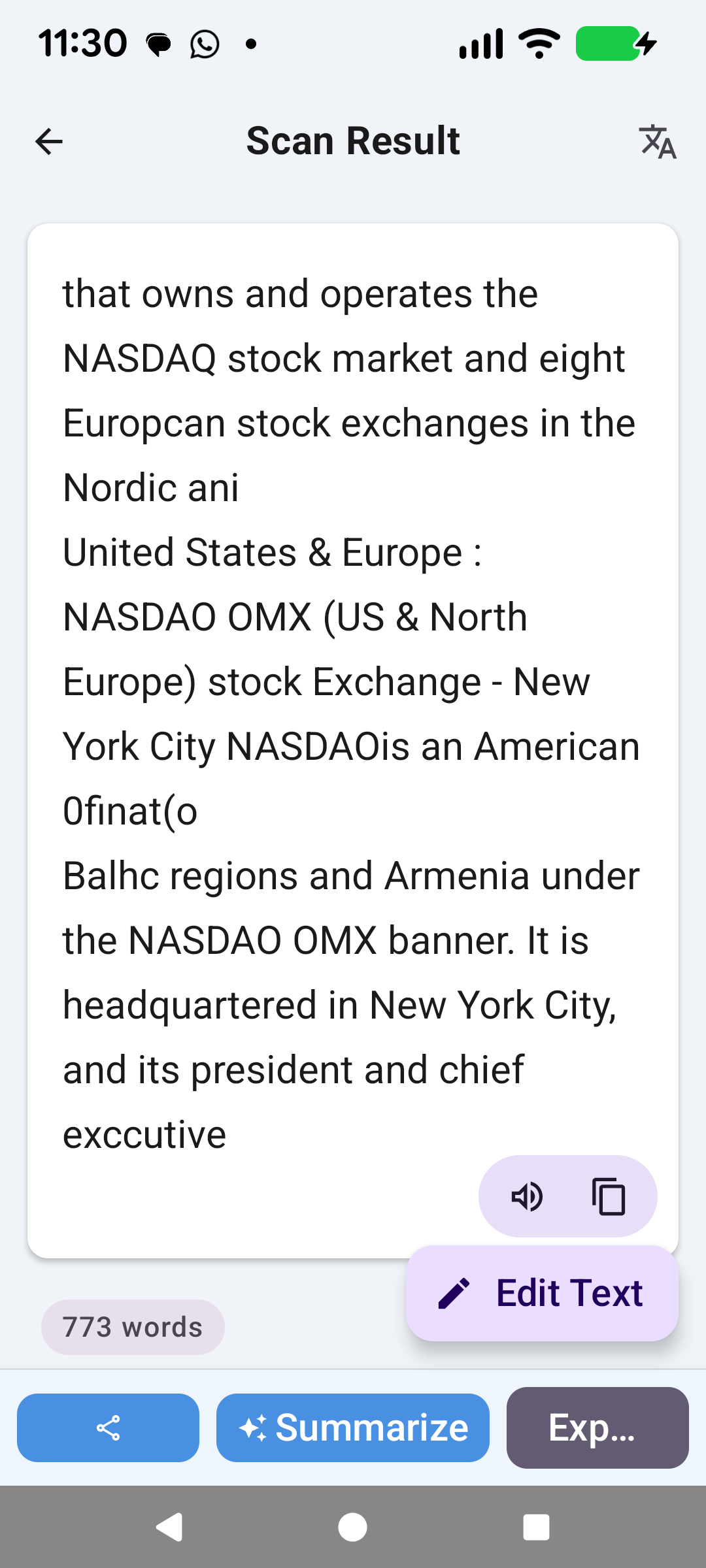706x1568 pixels.
Task: Tap the system home button
Action: click(x=352, y=1527)
